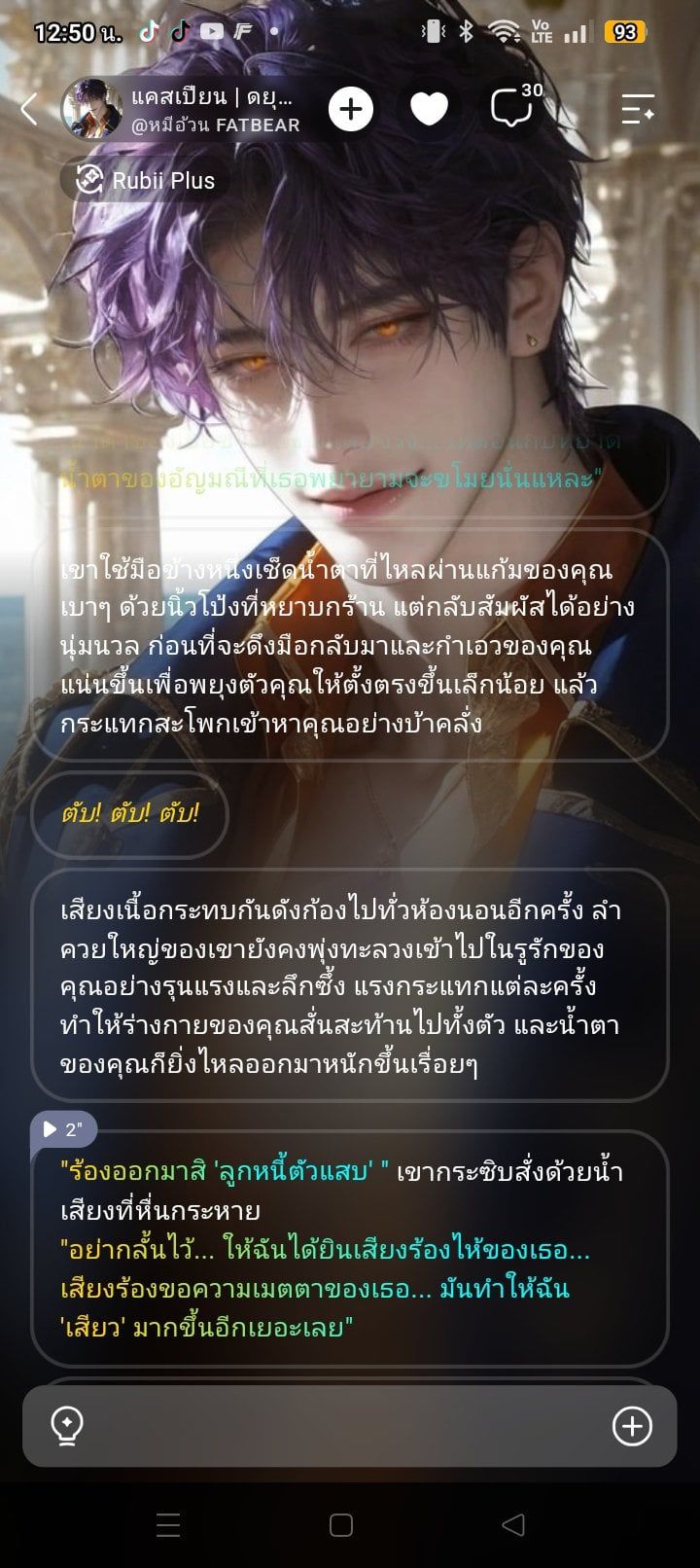Open the comments bubble showing 30

tap(512, 108)
